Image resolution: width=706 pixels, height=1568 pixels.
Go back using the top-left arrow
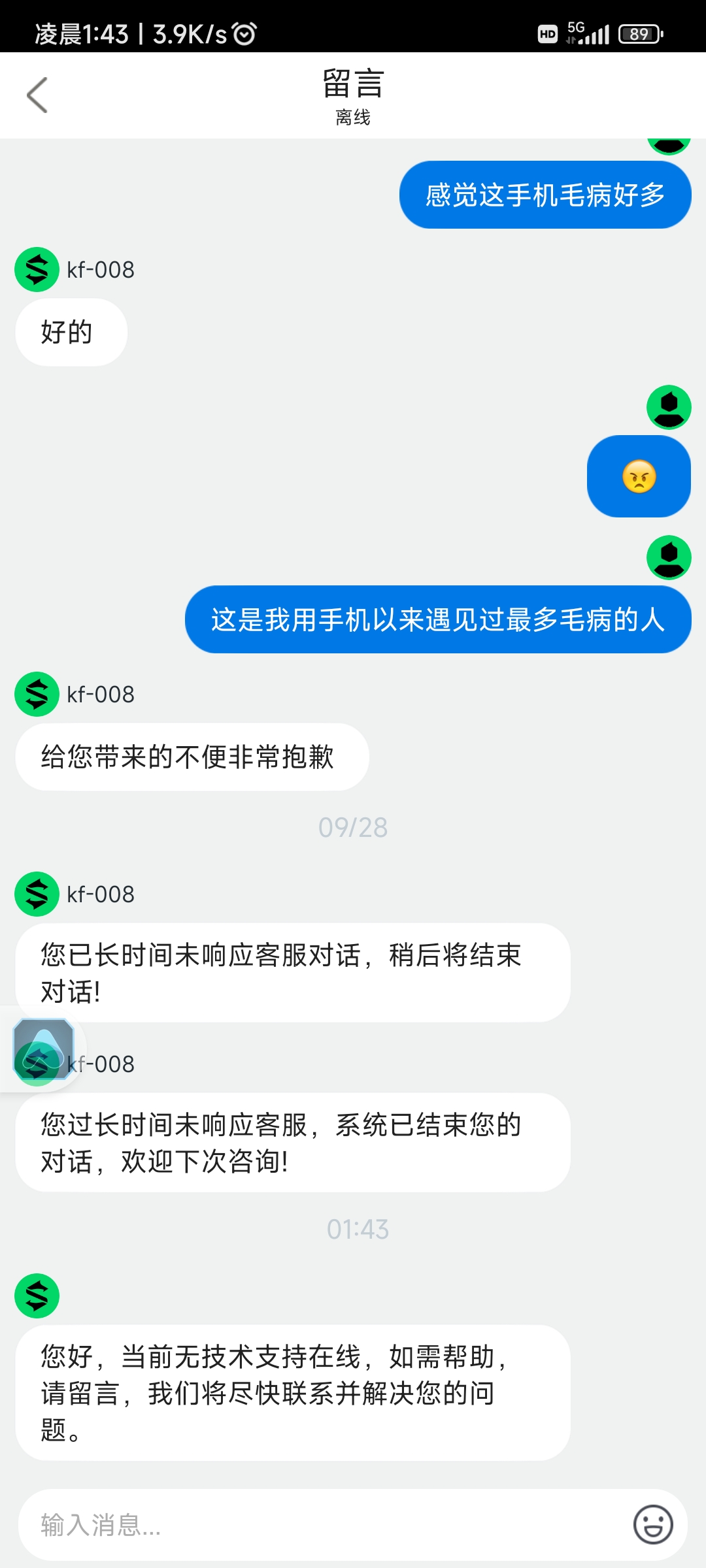[37, 95]
